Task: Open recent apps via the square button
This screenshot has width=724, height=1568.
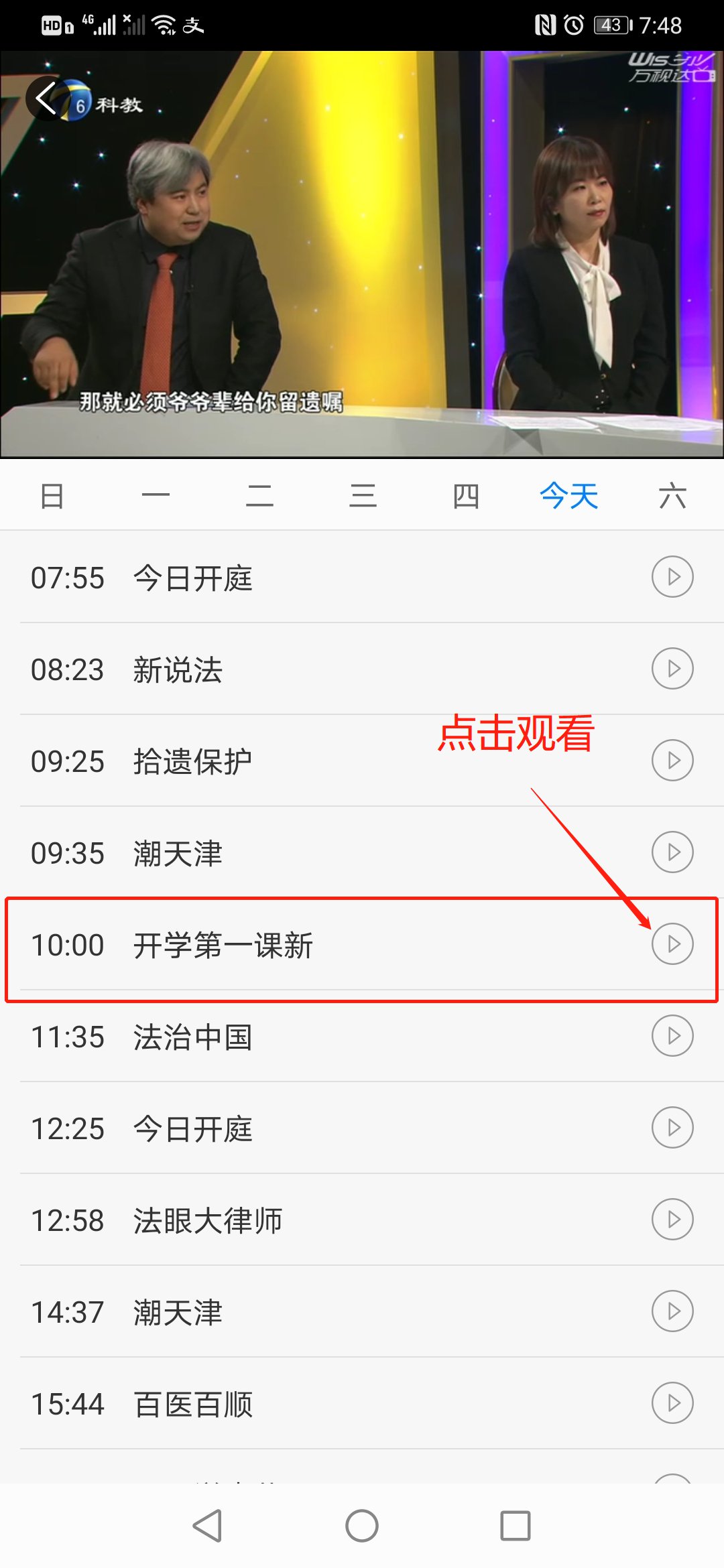Action: 516,1526
